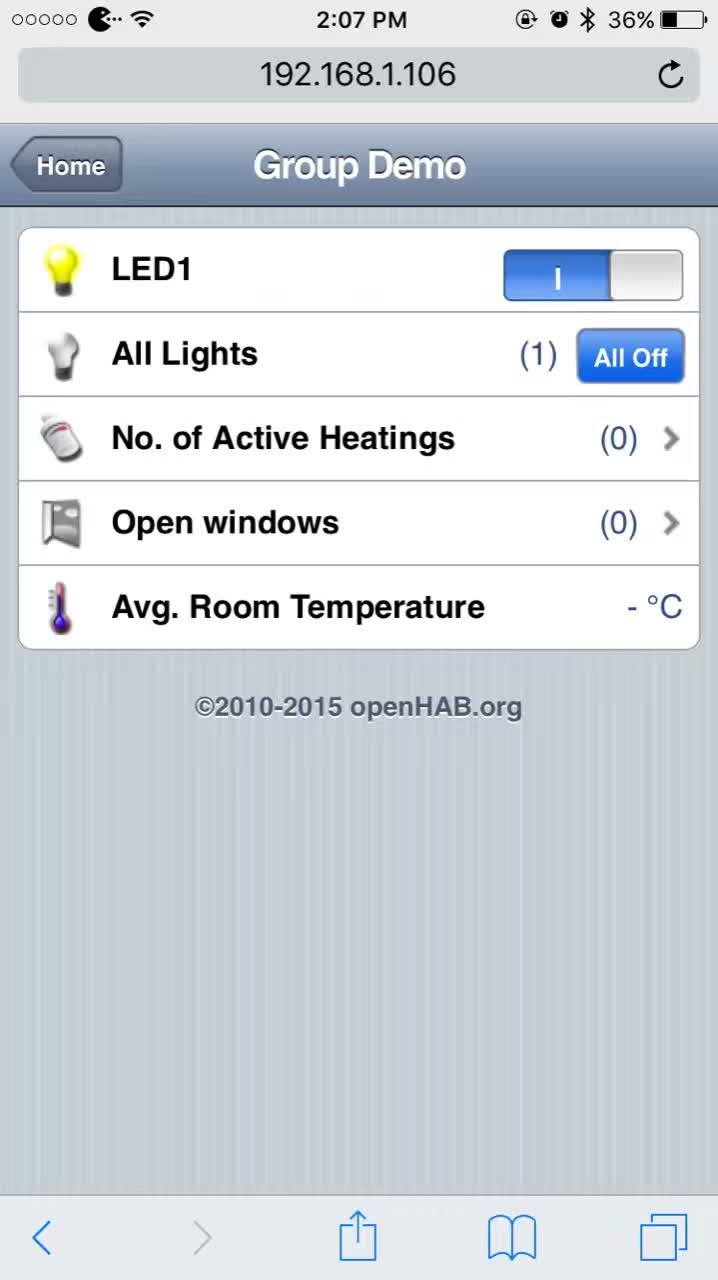Open Safari bookmarks
Screen dimensions: 718x1280
coord(512,1238)
